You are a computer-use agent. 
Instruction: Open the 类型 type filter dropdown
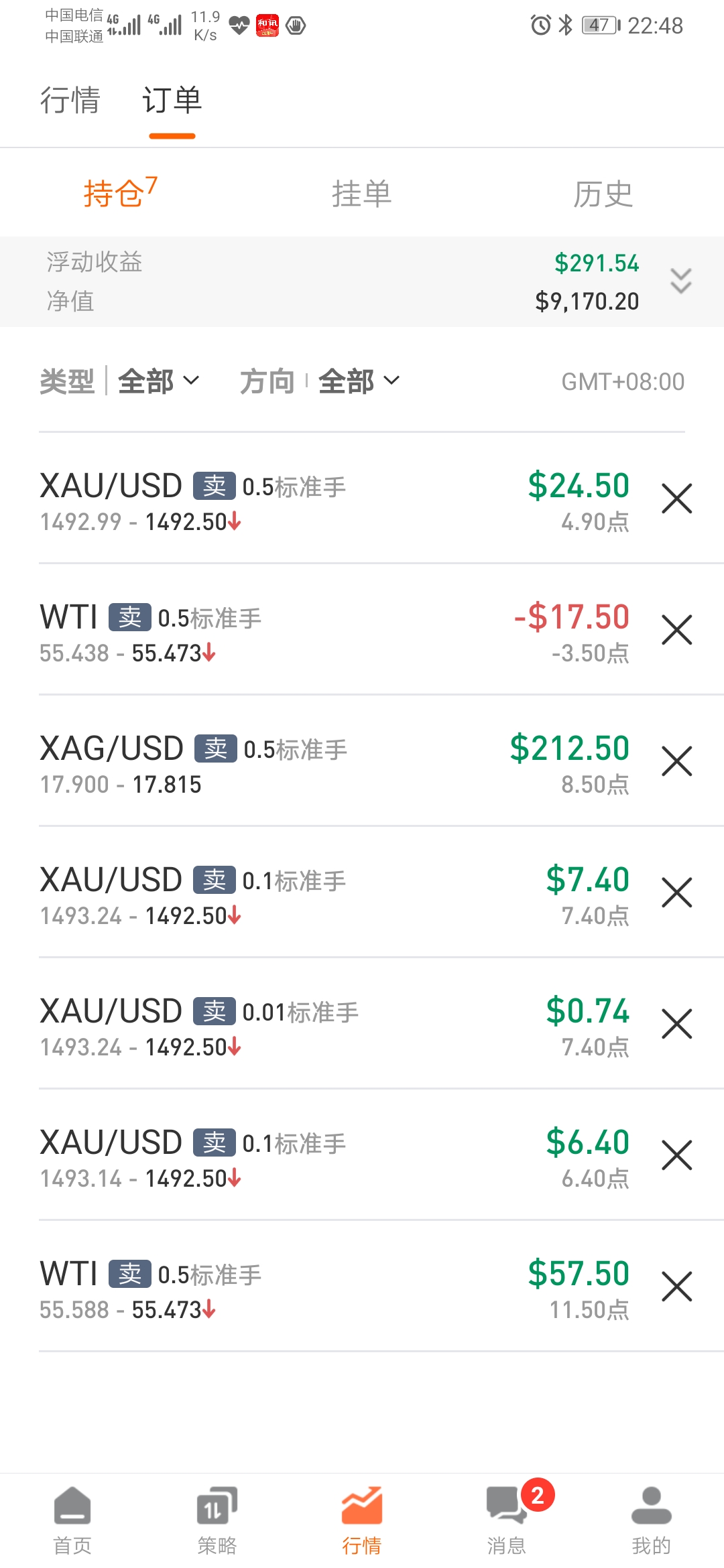[x=120, y=381]
